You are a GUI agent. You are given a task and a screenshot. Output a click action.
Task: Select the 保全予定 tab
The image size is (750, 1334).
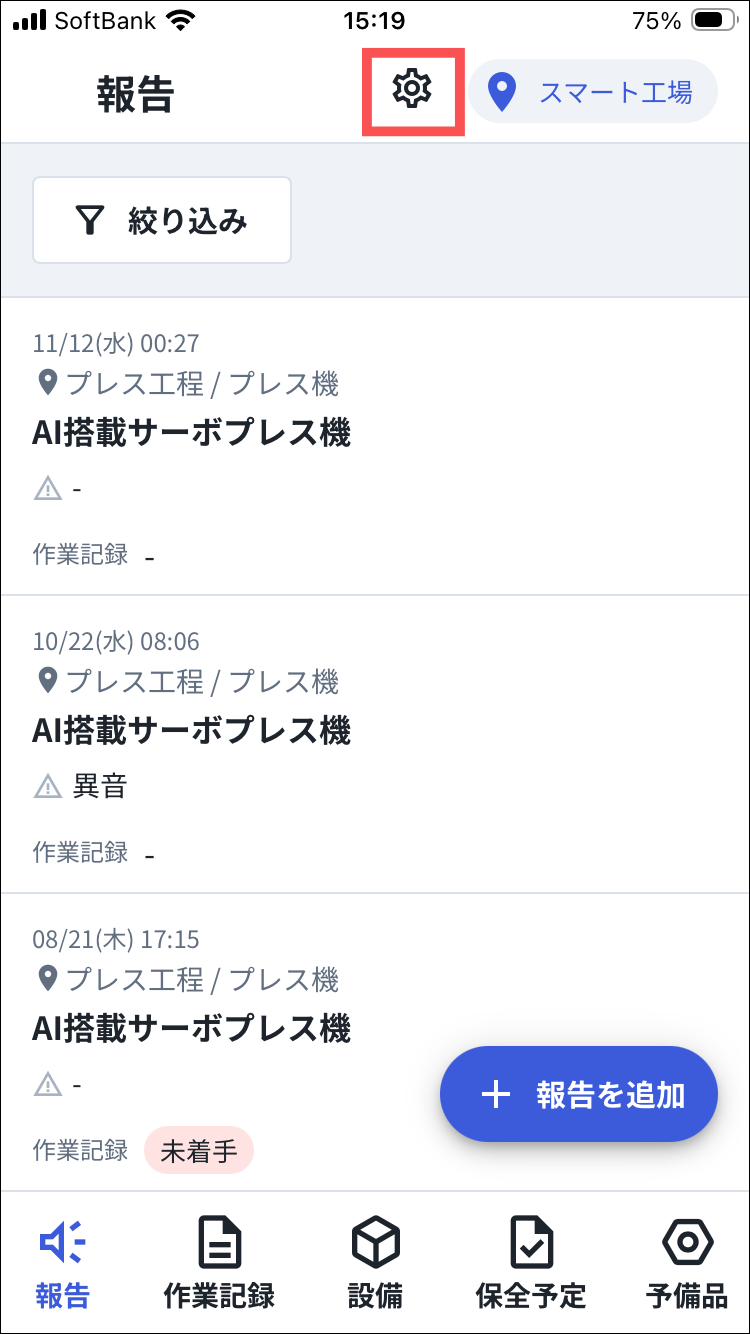click(530, 1262)
